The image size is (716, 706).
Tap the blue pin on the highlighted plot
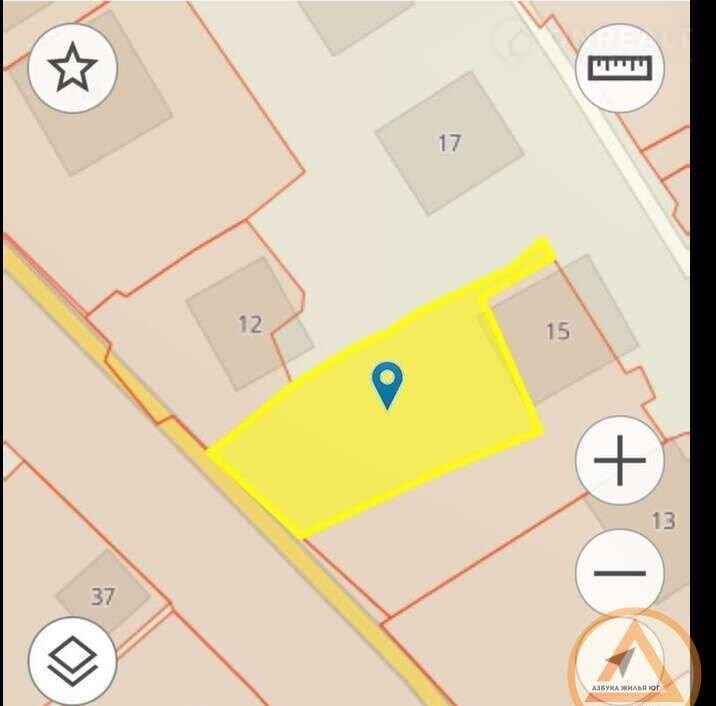[387, 384]
